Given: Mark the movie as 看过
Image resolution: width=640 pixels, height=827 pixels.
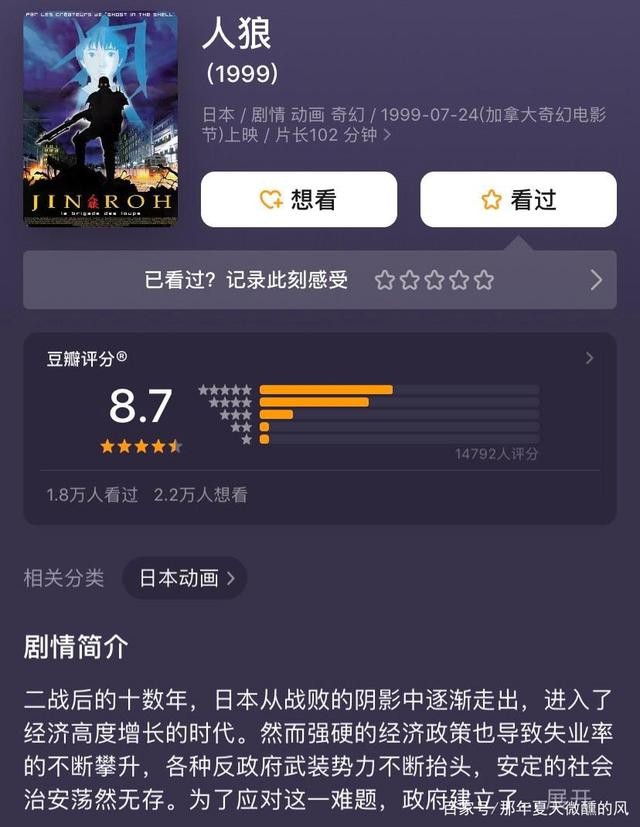Looking at the screenshot, I should [x=518, y=200].
